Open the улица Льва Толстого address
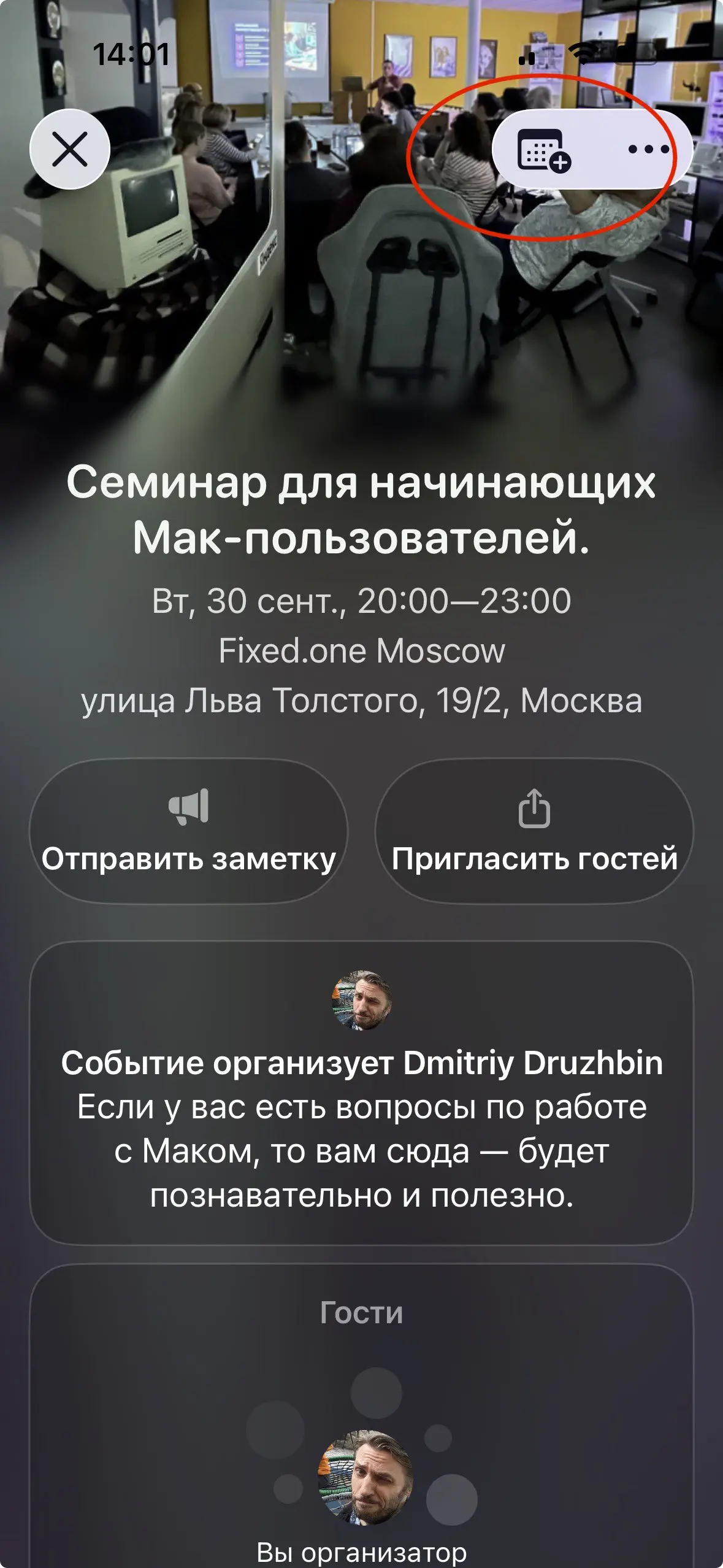The height and width of the screenshot is (1568, 723). click(x=361, y=700)
